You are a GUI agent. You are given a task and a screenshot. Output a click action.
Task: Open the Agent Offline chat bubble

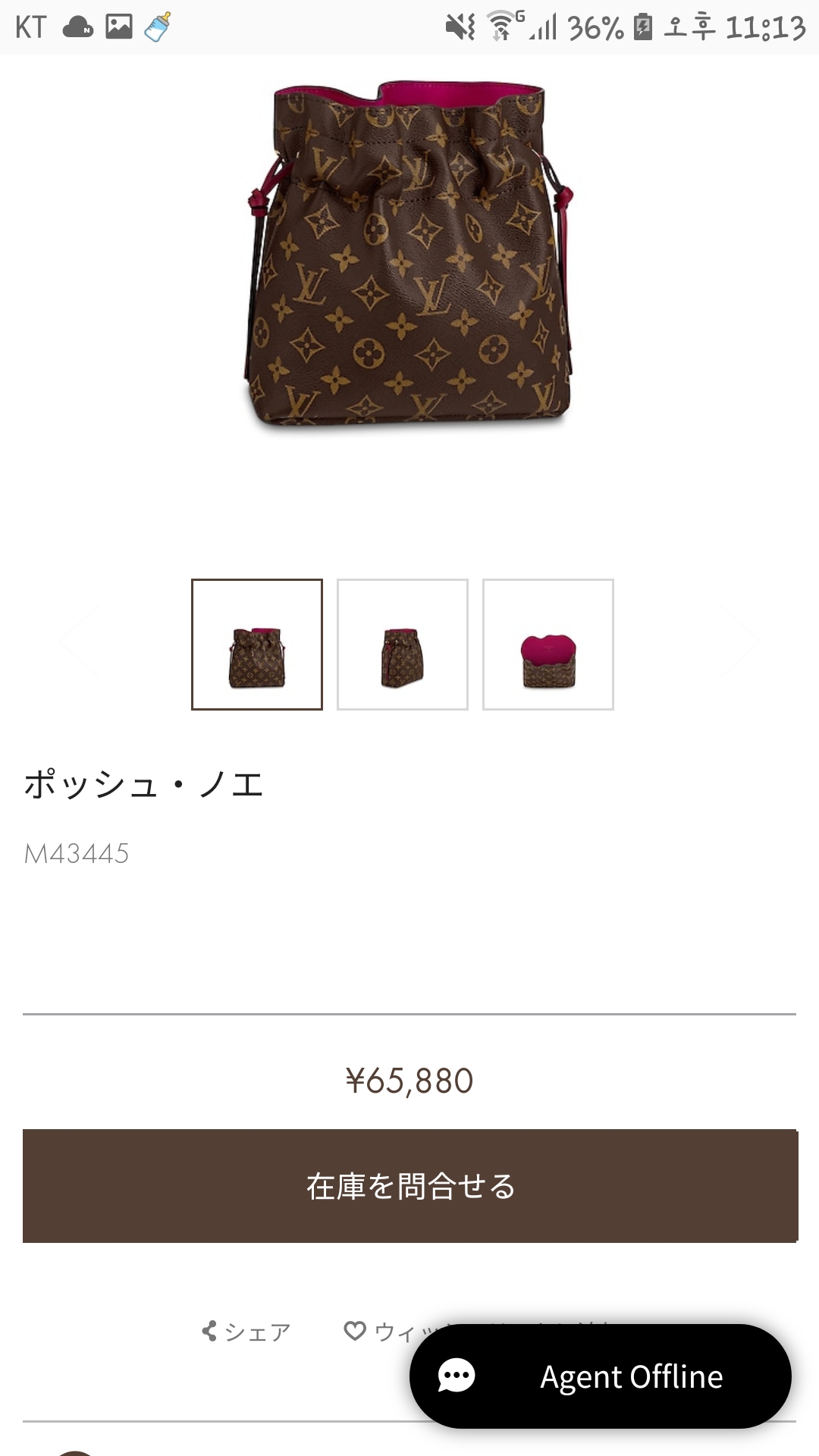tap(601, 1376)
